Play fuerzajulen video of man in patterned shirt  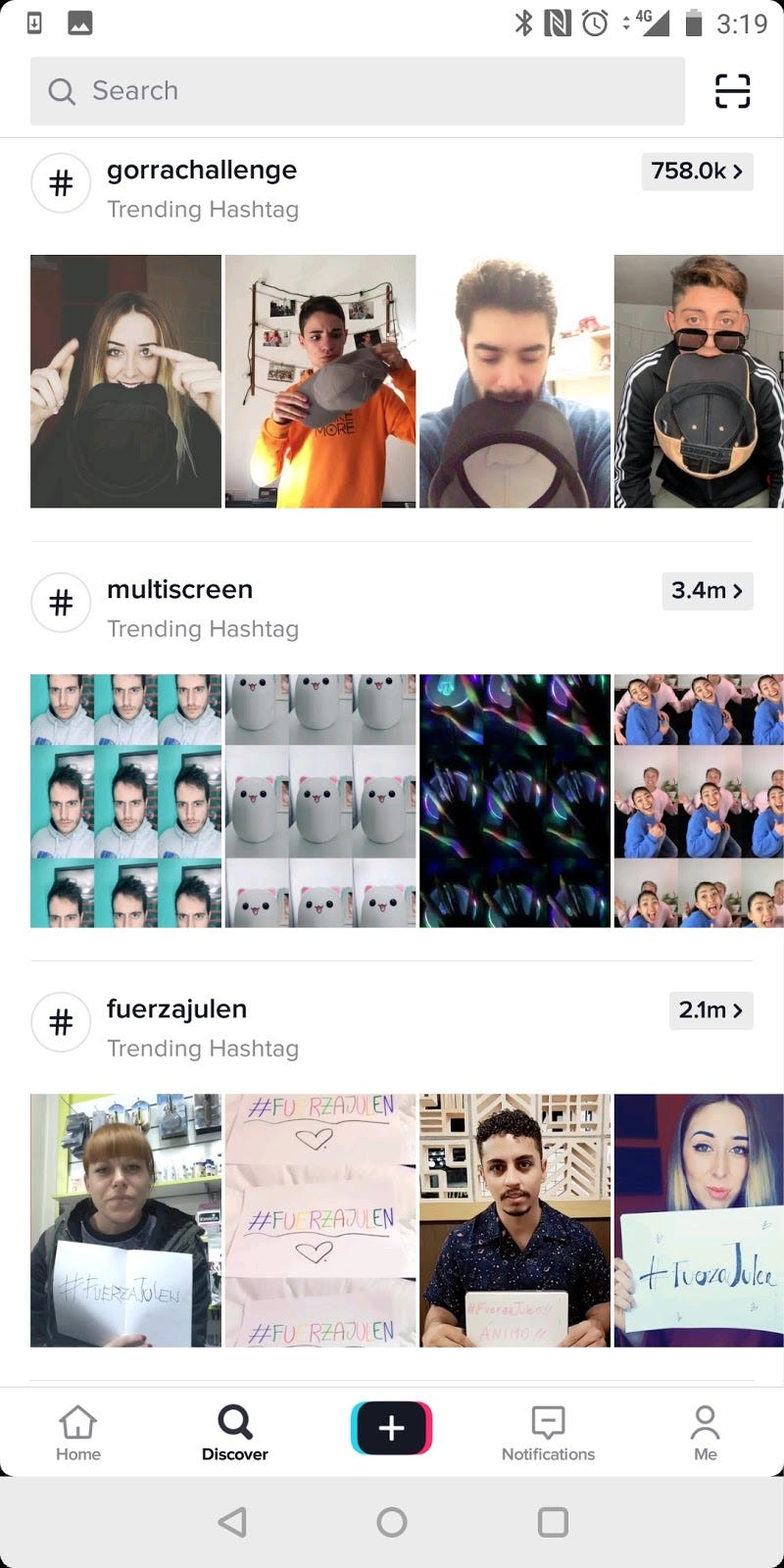click(x=514, y=1220)
